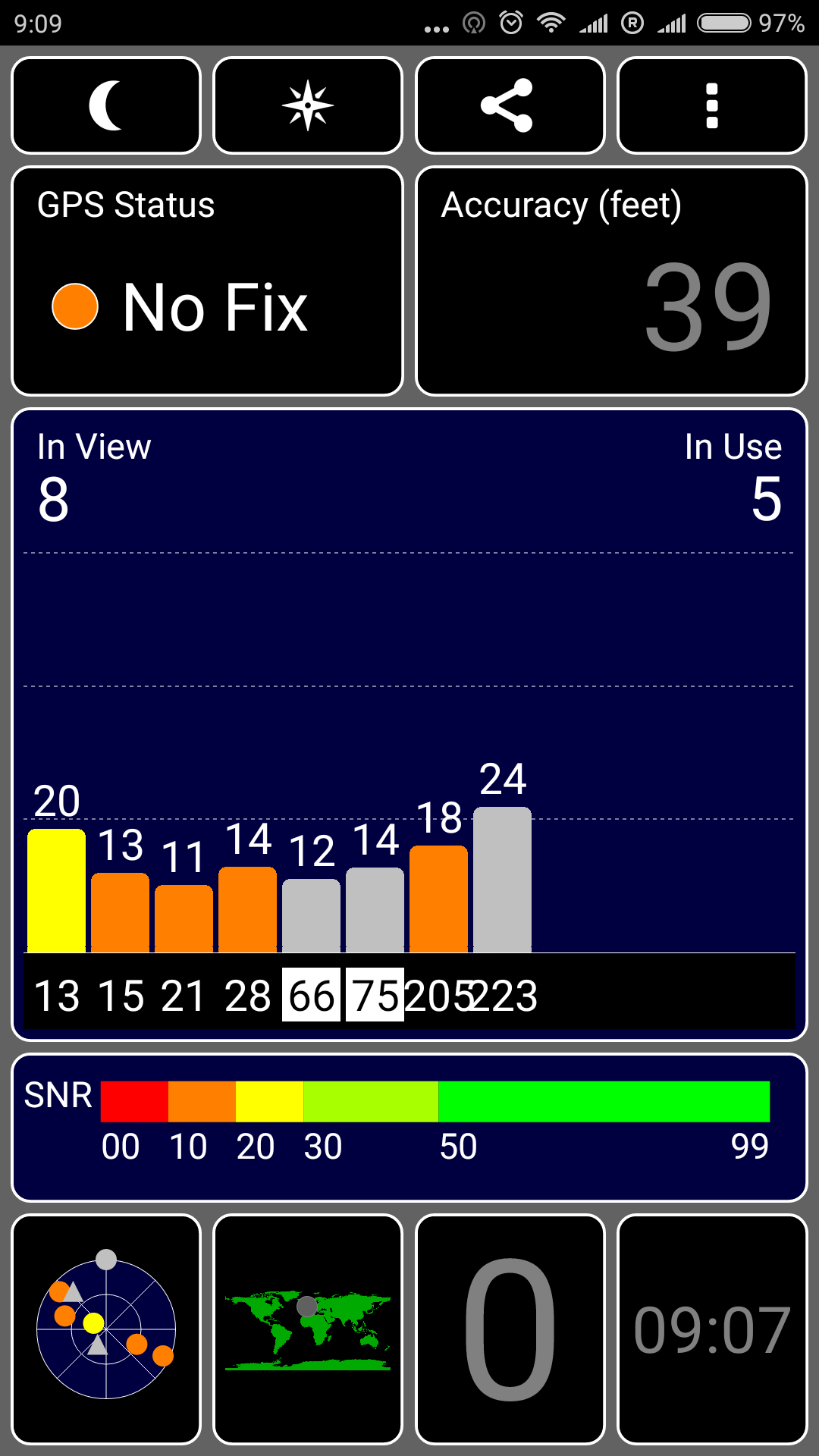Tap the 09:07 time tile

[x=711, y=1329]
